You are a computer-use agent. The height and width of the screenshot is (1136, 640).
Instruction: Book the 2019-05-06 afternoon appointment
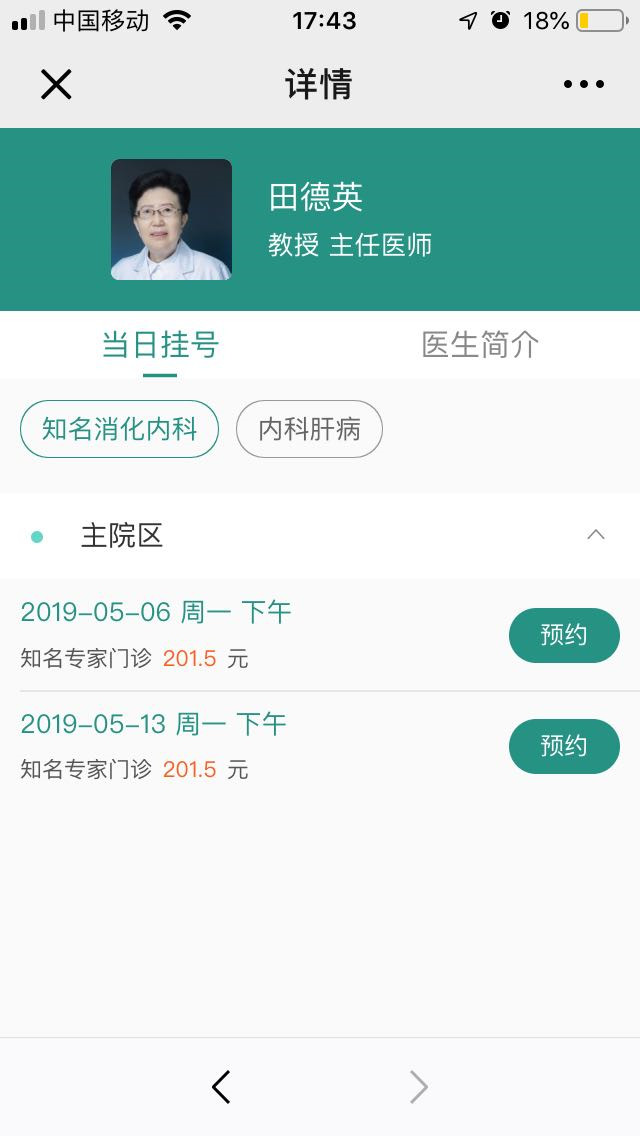tap(564, 635)
